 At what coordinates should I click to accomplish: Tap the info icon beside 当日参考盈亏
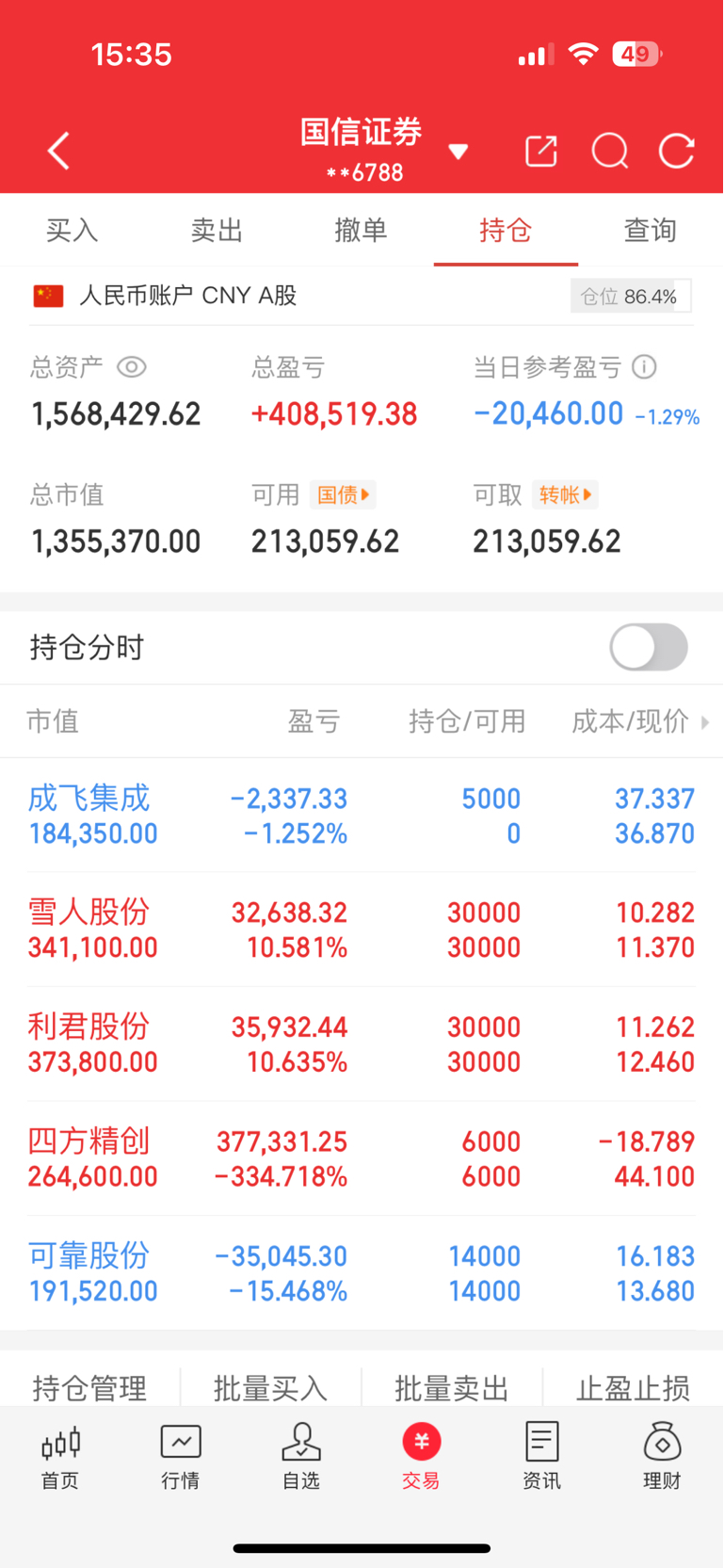(644, 367)
